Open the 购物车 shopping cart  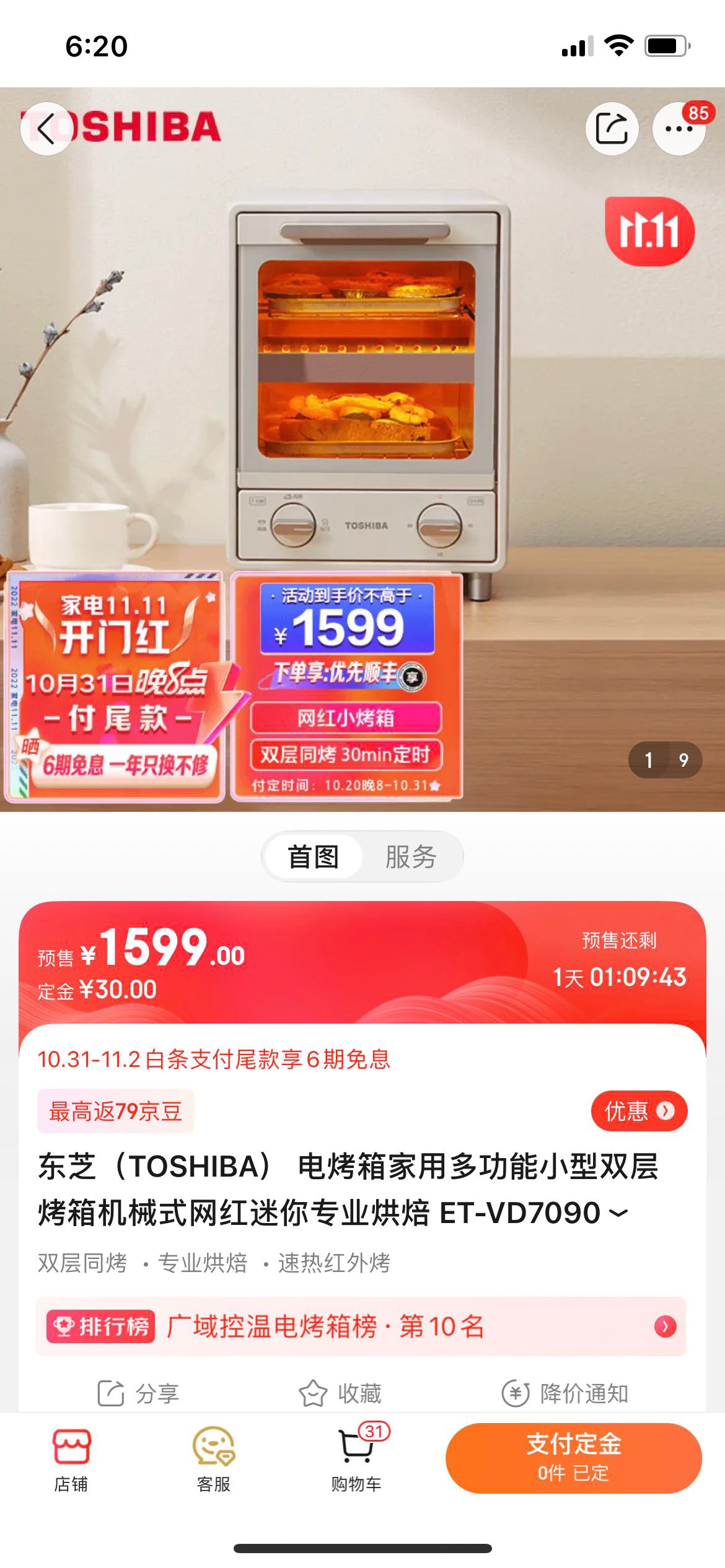(356, 1459)
